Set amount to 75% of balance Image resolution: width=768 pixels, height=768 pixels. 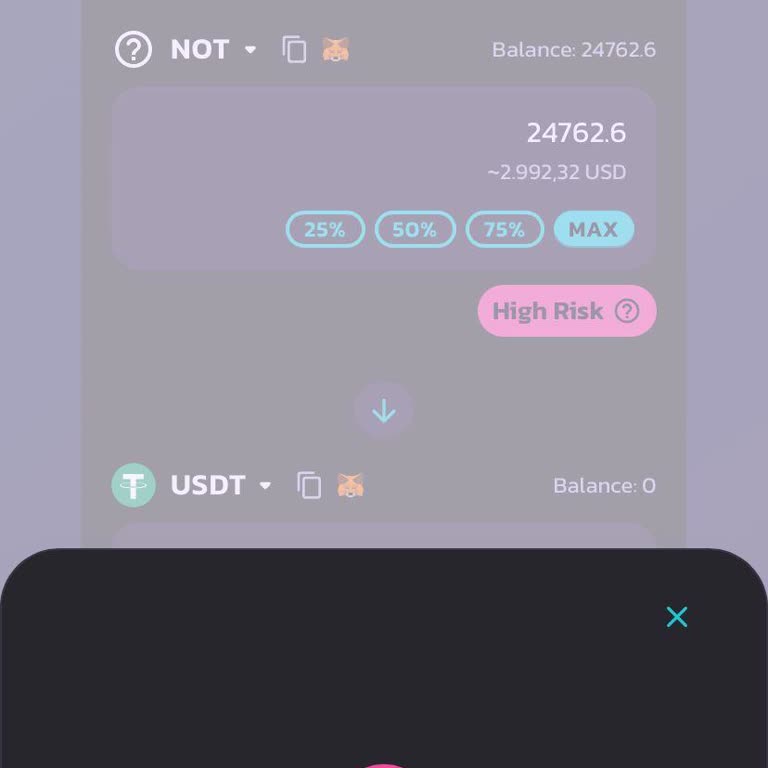tap(504, 229)
